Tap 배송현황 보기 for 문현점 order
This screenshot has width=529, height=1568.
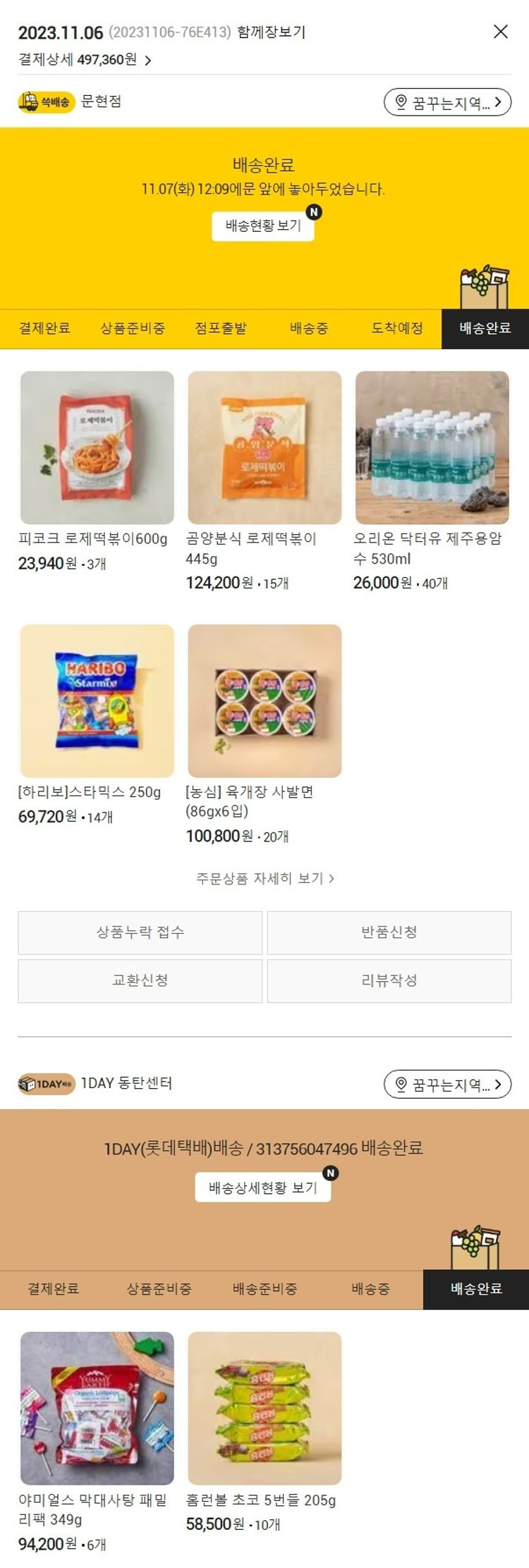tap(263, 226)
